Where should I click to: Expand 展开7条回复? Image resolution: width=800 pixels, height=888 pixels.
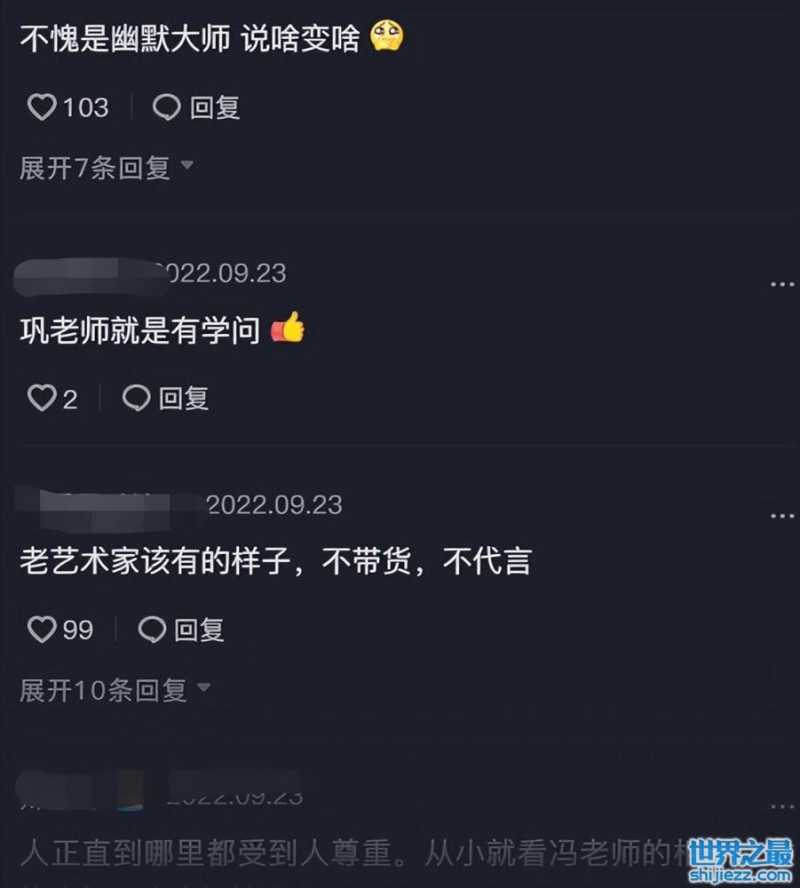pyautogui.click(x=105, y=167)
